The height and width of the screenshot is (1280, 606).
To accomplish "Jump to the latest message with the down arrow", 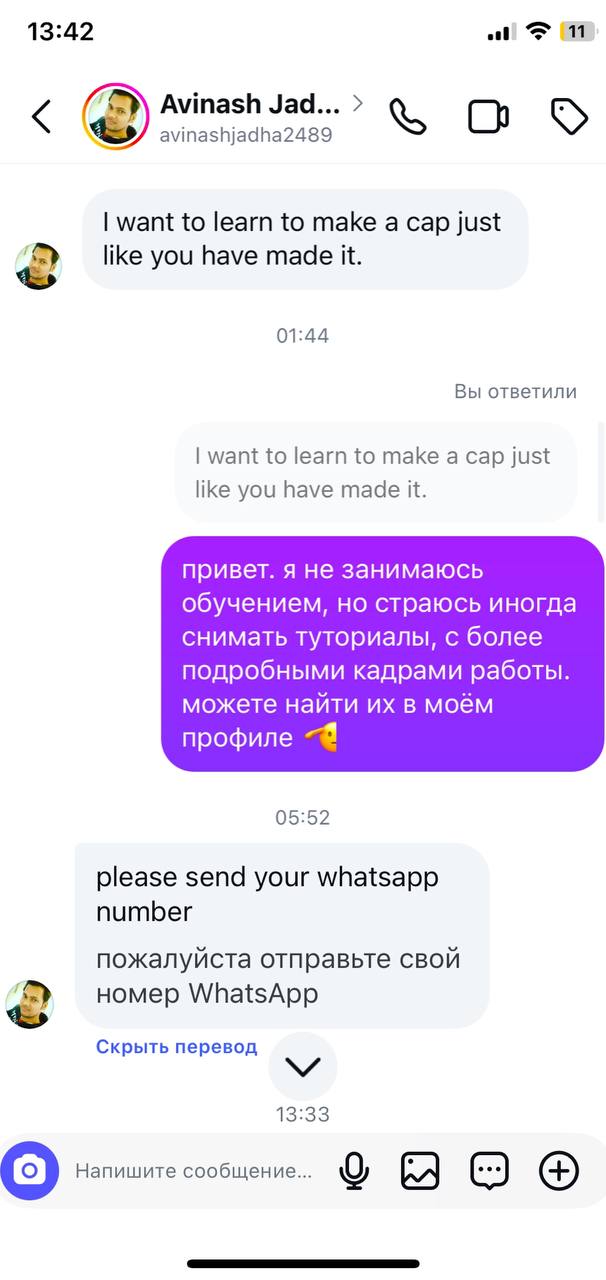I will point(302,1066).
